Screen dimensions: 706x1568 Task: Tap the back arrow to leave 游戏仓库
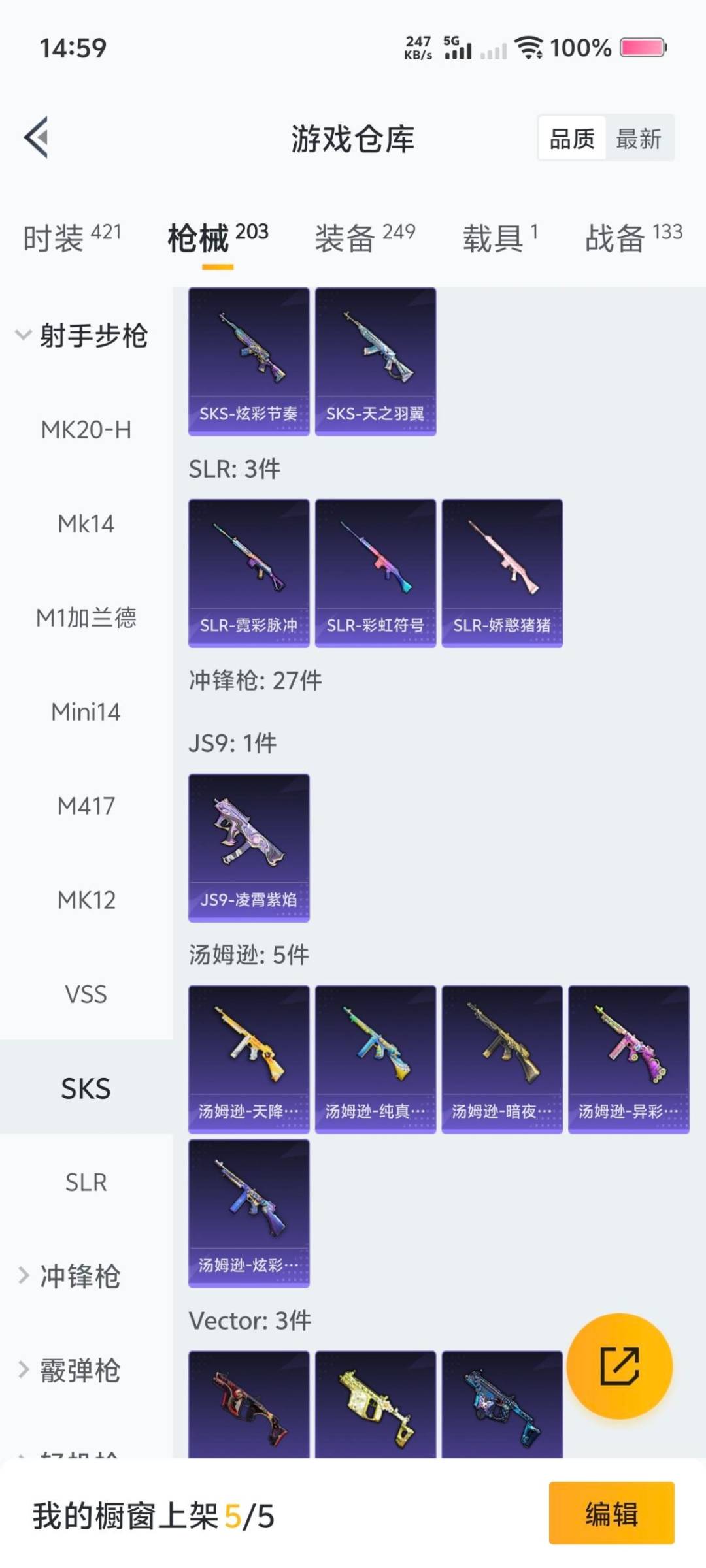37,137
